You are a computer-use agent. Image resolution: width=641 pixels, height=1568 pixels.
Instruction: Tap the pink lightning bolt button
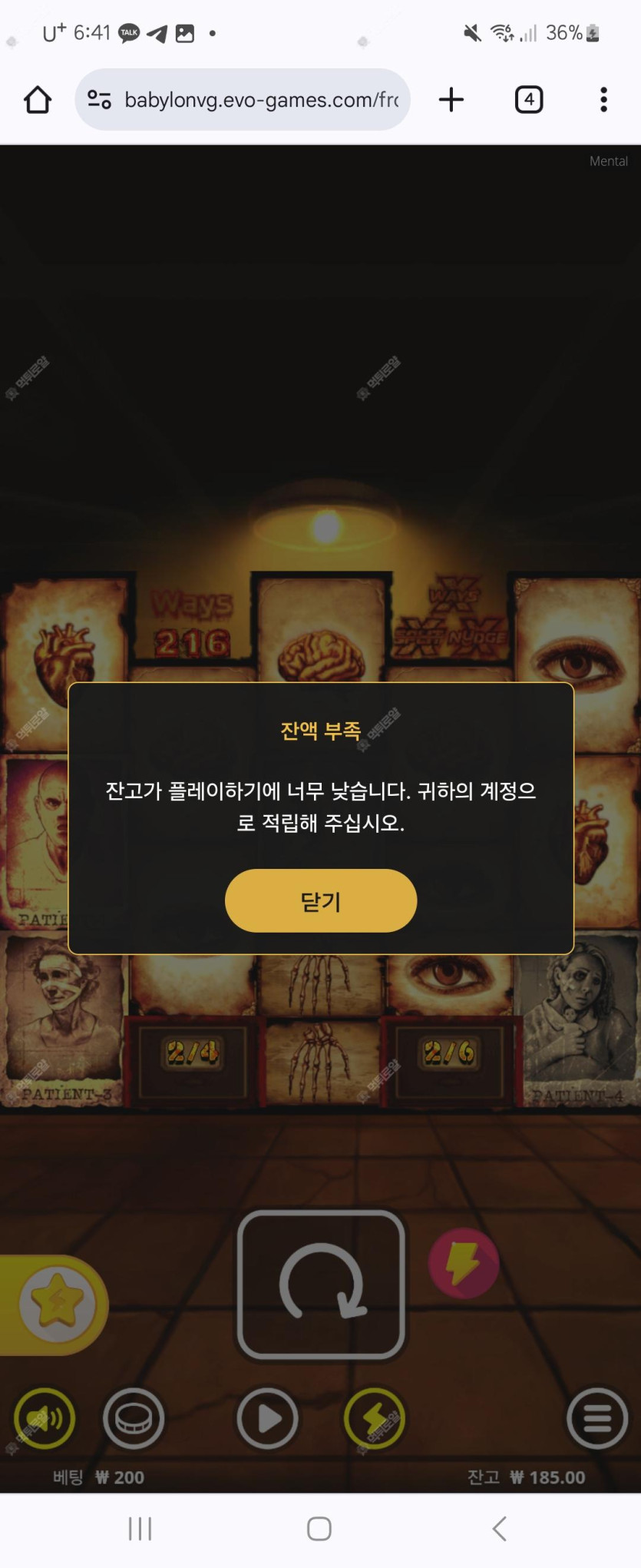point(464,1263)
